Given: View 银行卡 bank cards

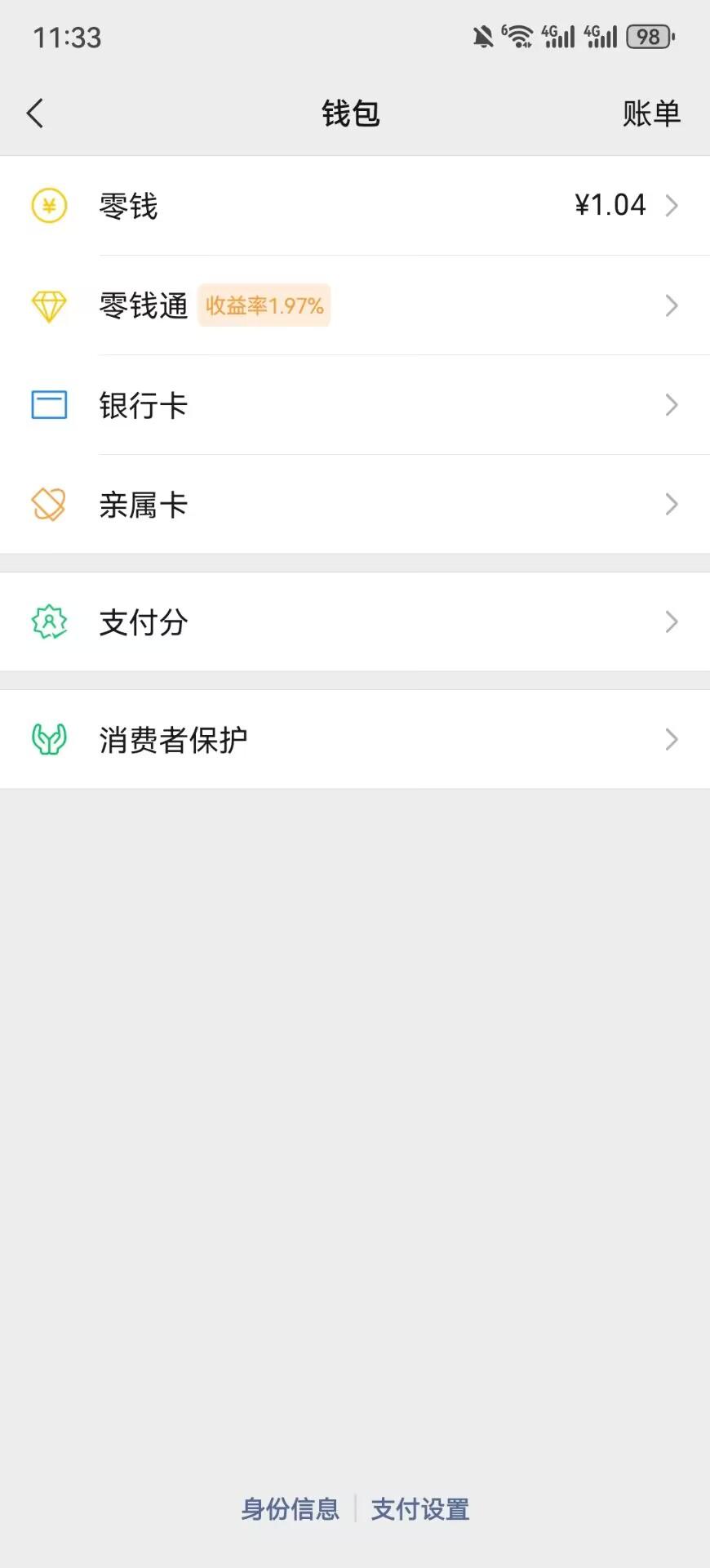Looking at the screenshot, I should pos(355,405).
